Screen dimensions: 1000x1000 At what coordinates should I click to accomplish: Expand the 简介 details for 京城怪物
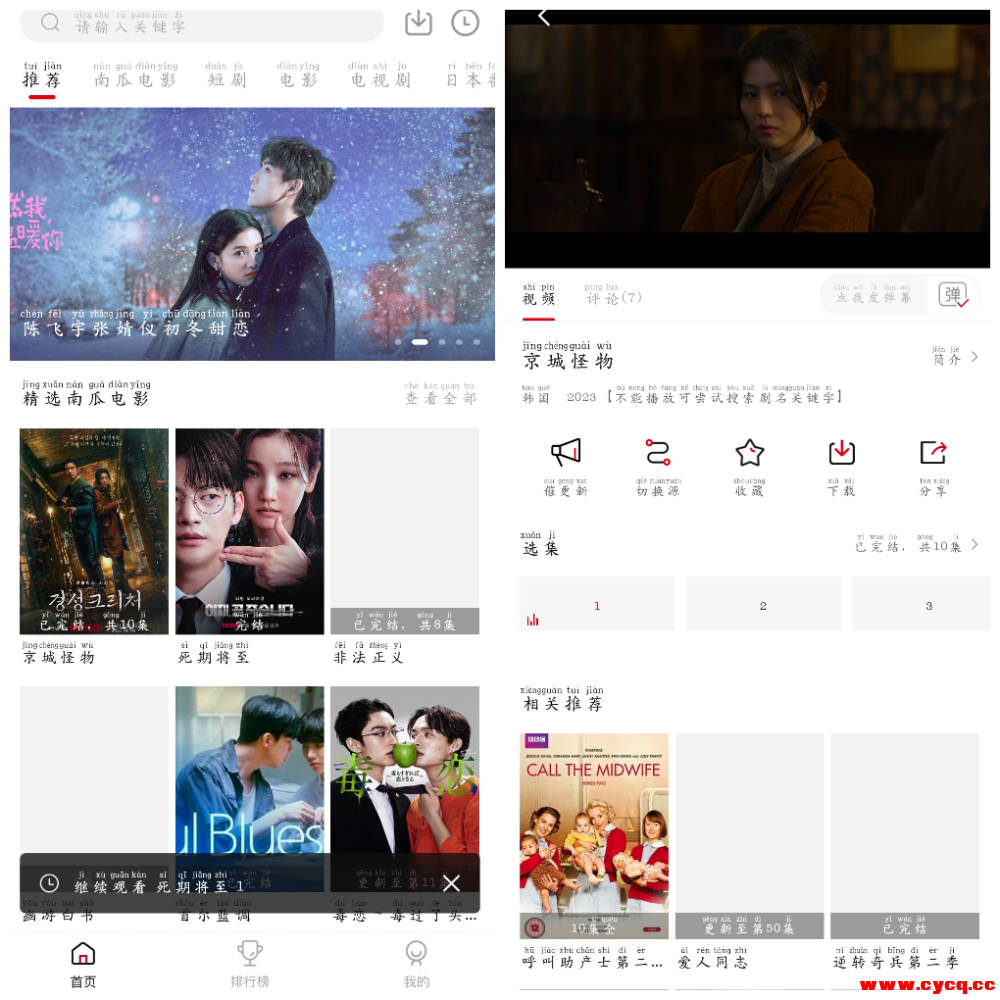click(955, 357)
